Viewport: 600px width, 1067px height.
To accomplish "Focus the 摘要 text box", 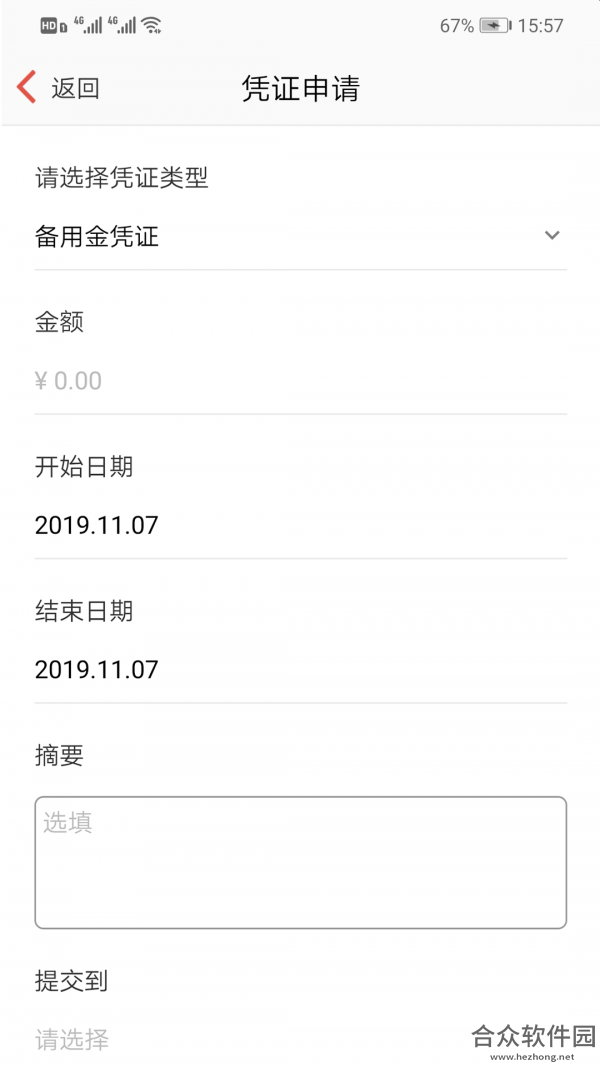I will click(x=300, y=862).
